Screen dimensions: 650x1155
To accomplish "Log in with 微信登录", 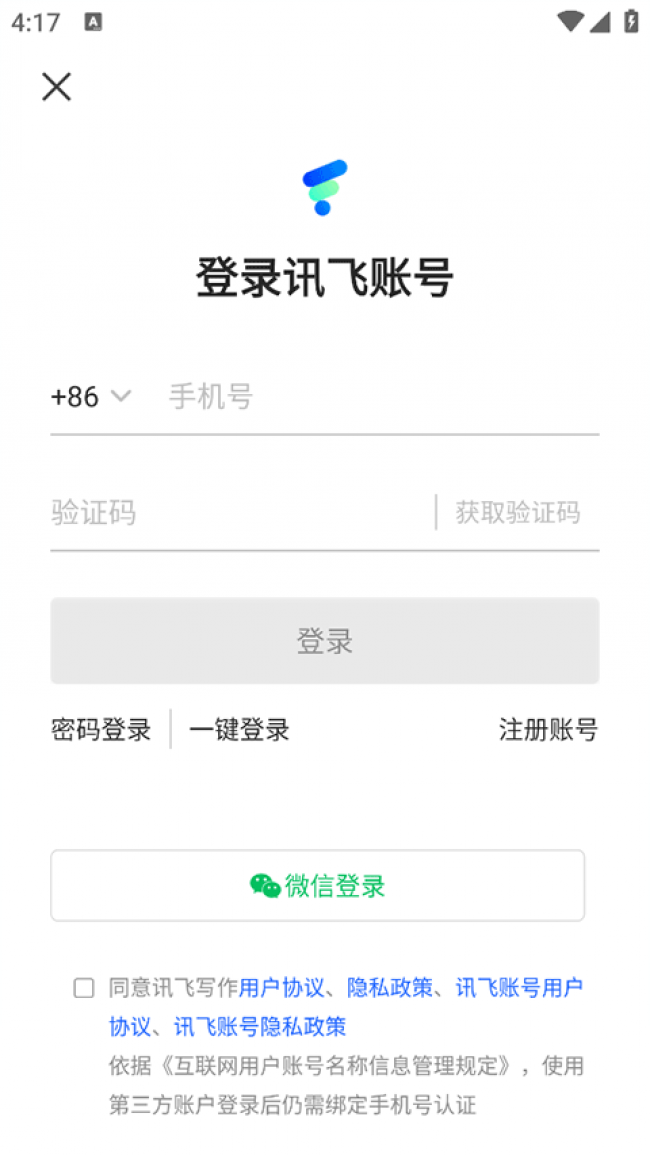I will 318,886.
